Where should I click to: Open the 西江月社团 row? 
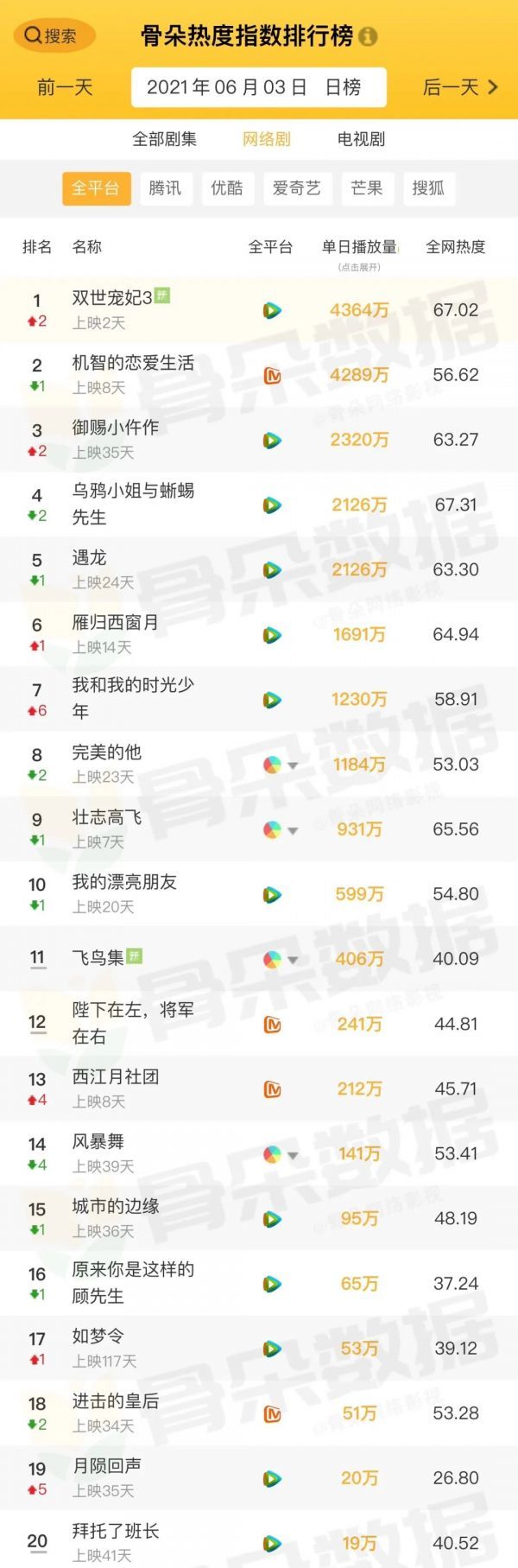(115, 1077)
